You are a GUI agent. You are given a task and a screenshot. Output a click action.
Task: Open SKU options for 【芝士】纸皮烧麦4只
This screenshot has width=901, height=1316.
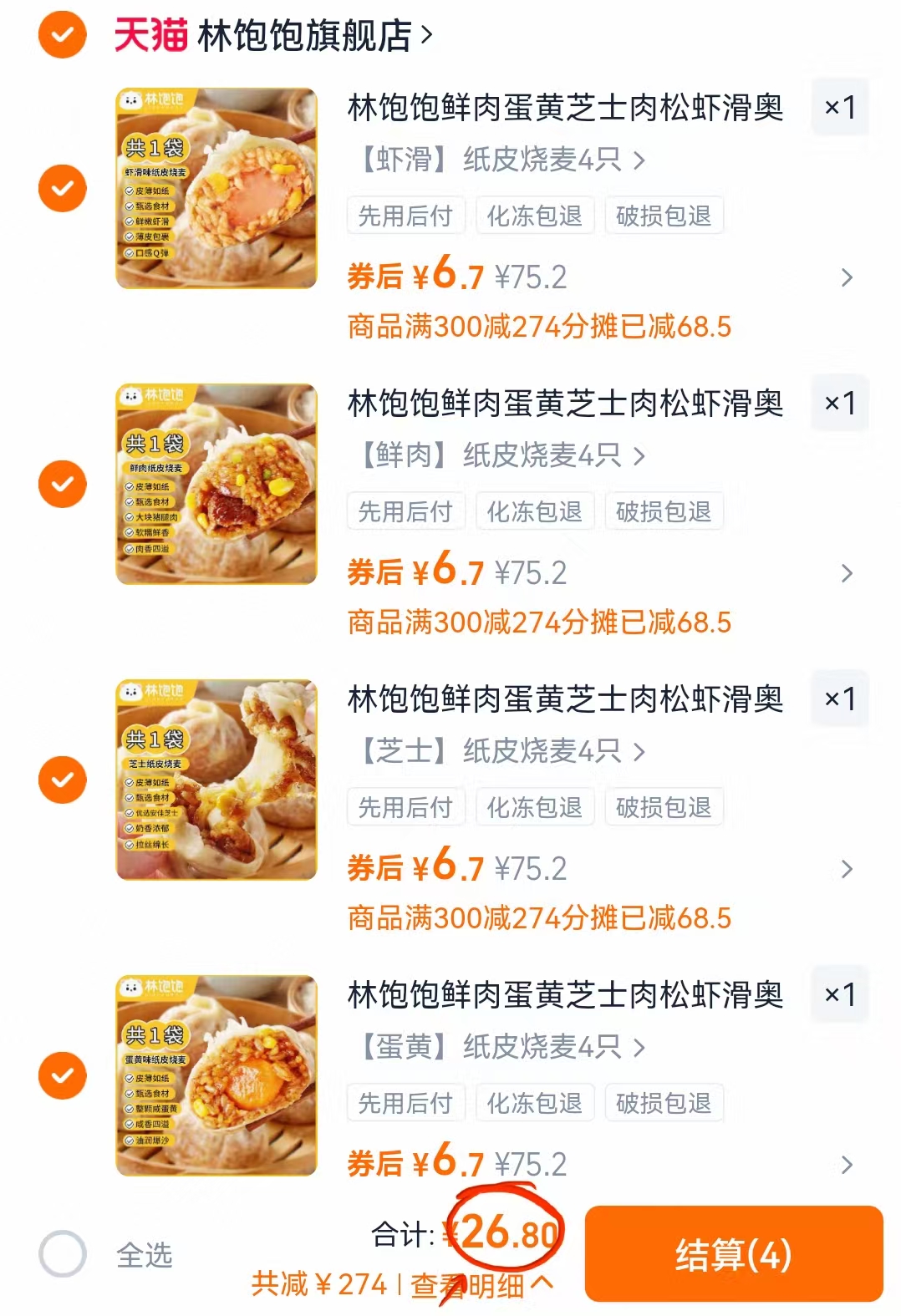pos(496,752)
